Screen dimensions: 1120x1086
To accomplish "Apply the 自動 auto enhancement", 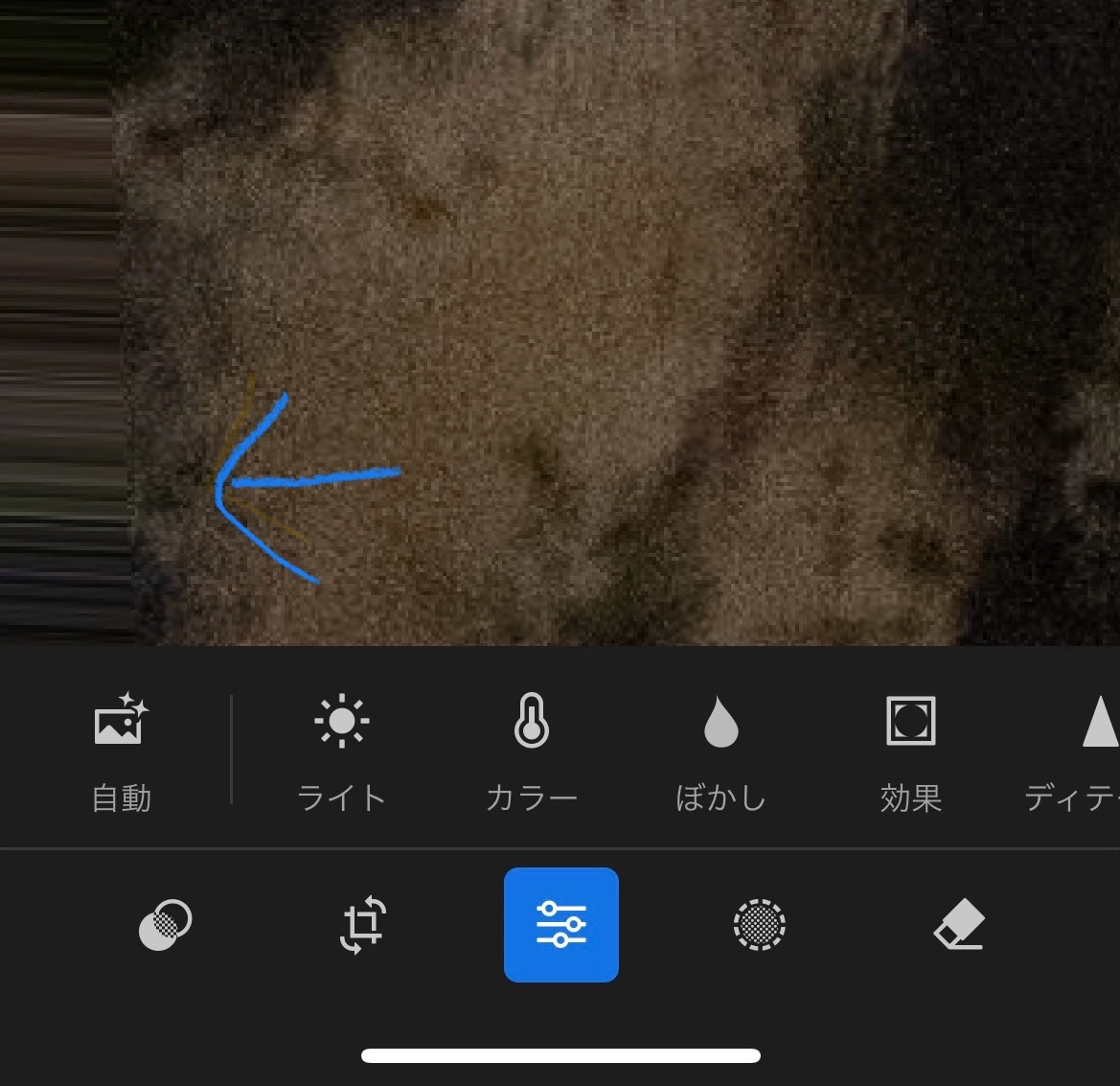I will click(x=121, y=751).
